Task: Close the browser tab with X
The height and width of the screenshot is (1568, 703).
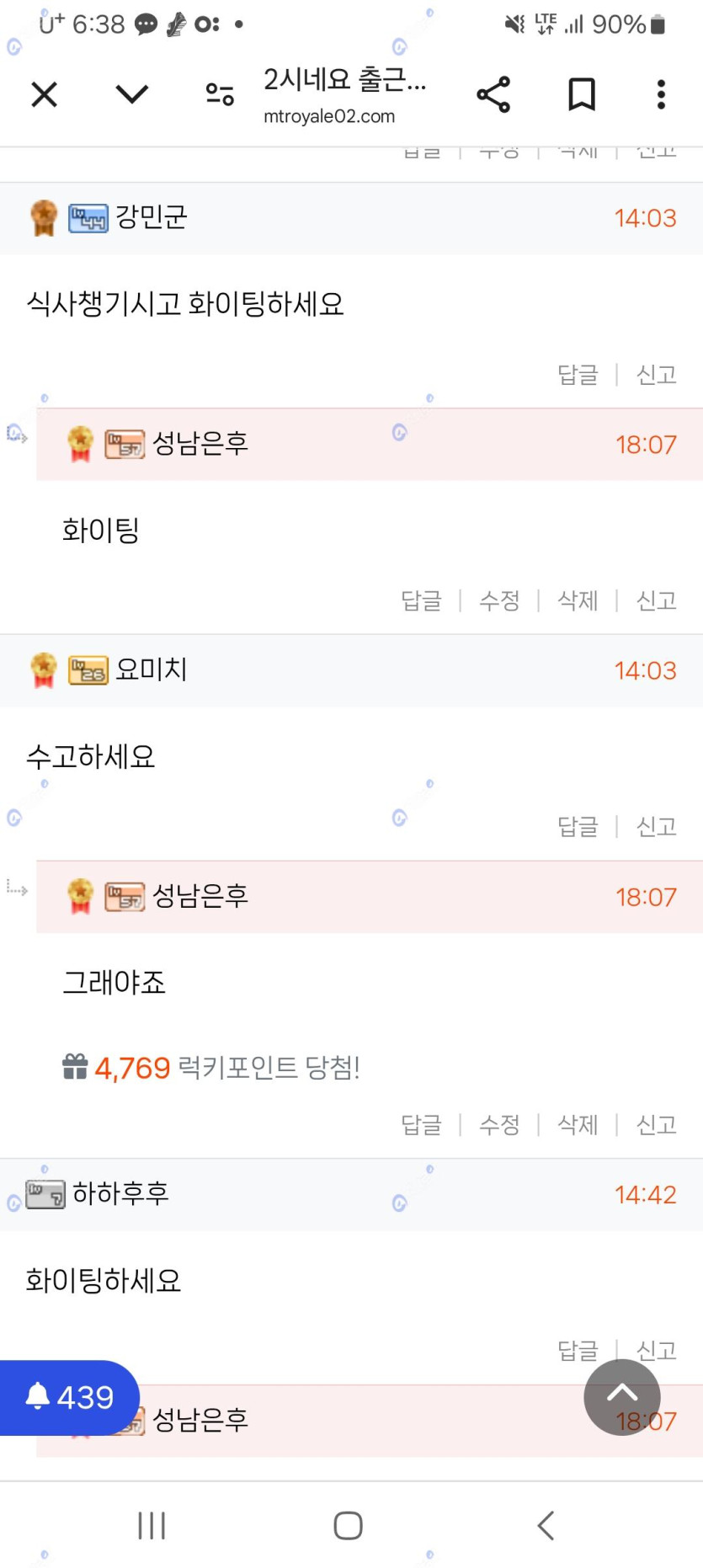Action: pos(44,94)
